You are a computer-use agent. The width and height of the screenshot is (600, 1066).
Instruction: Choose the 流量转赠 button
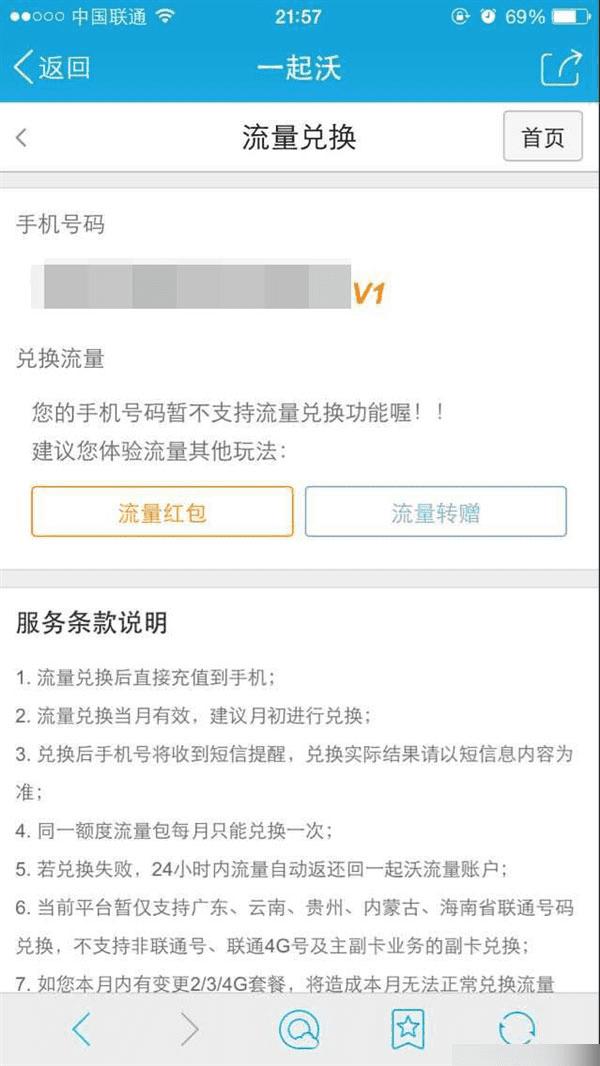point(435,512)
